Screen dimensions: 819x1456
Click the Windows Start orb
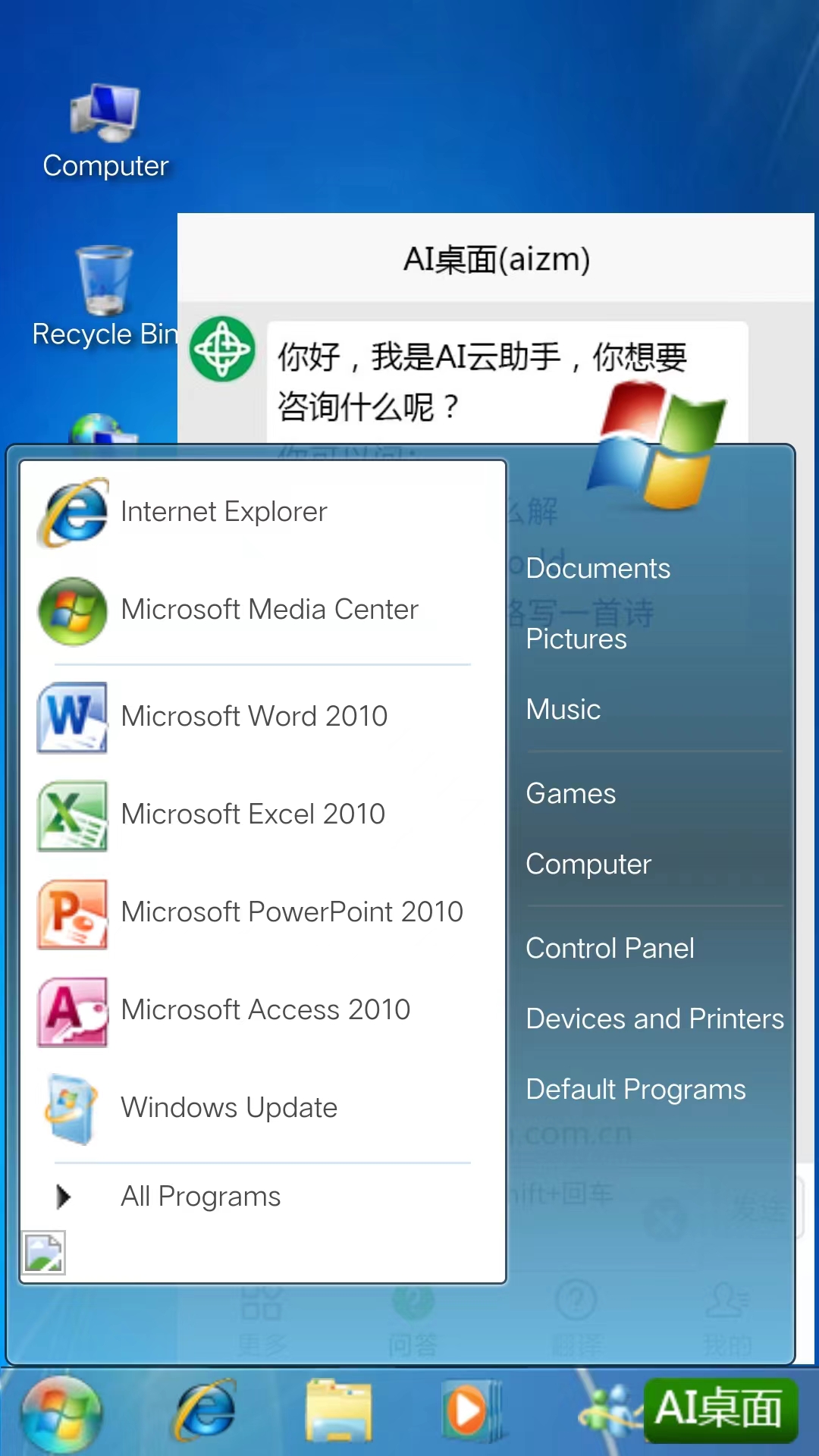pos(63,1408)
